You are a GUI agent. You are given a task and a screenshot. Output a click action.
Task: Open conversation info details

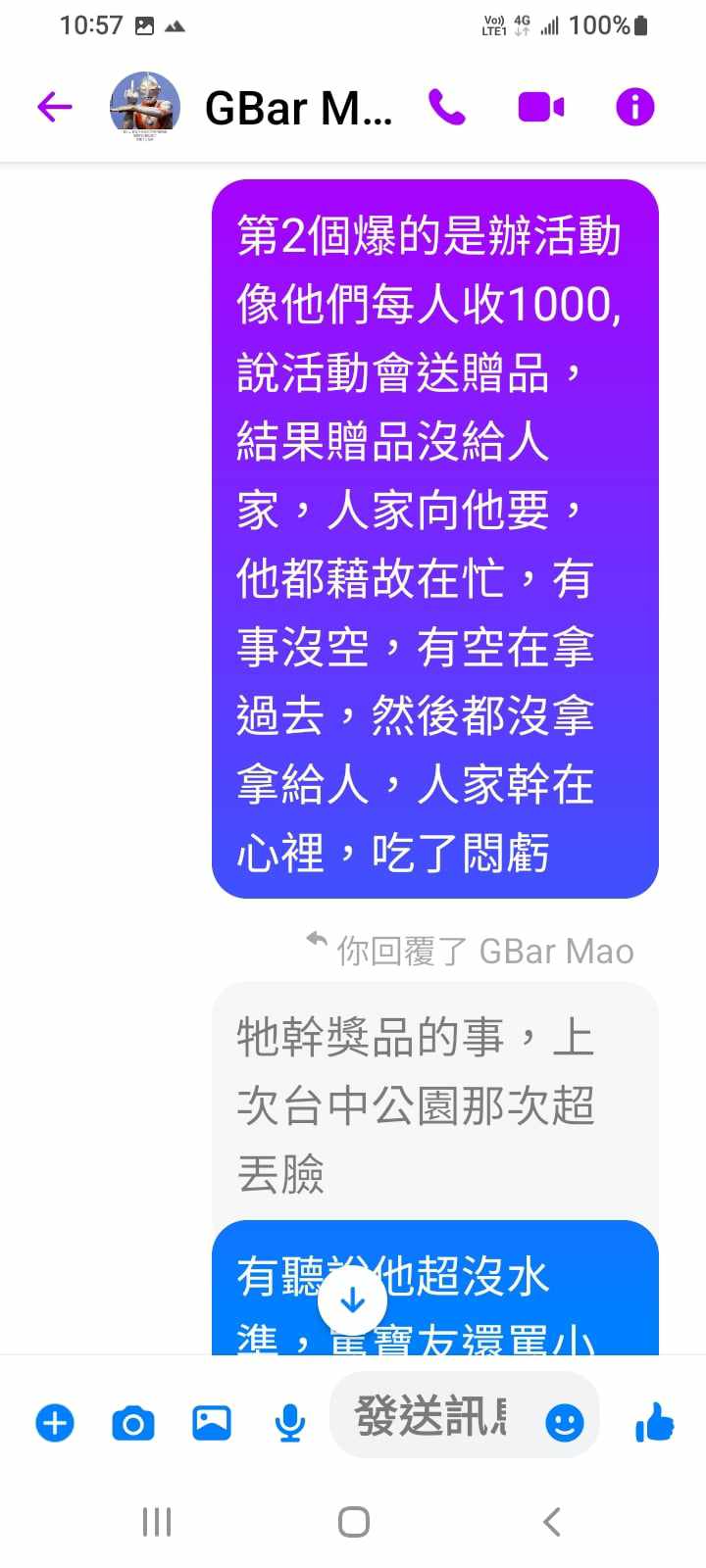point(634,107)
